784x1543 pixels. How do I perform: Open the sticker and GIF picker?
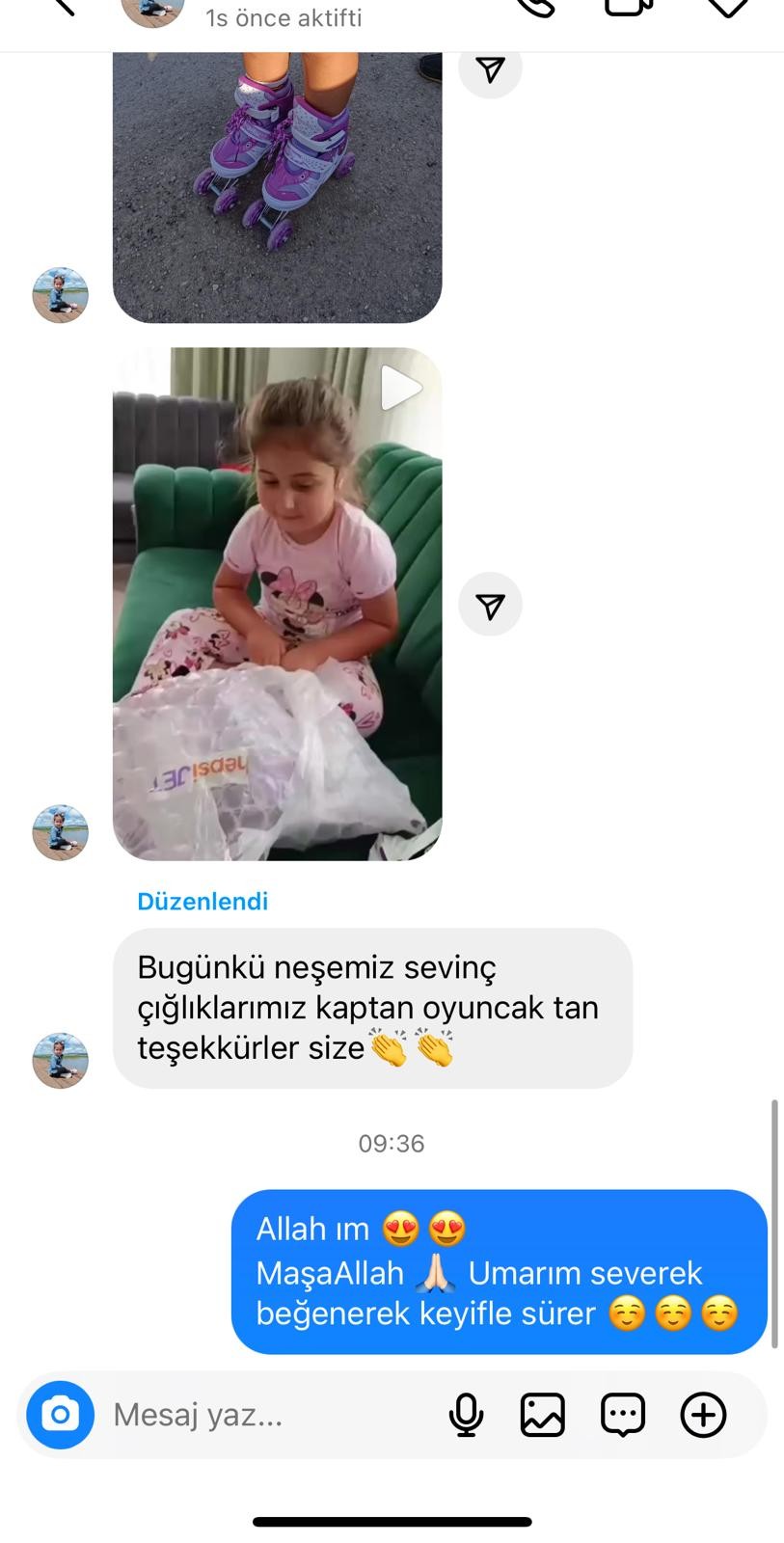coord(623,1415)
